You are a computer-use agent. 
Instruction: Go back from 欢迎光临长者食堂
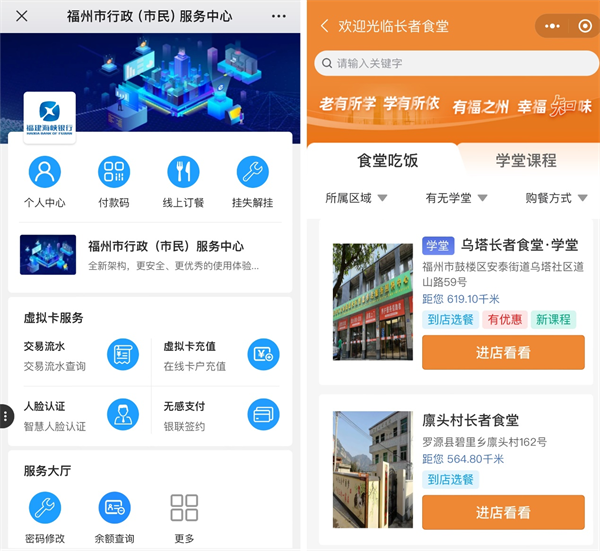pyautogui.click(x=324, y=26)
